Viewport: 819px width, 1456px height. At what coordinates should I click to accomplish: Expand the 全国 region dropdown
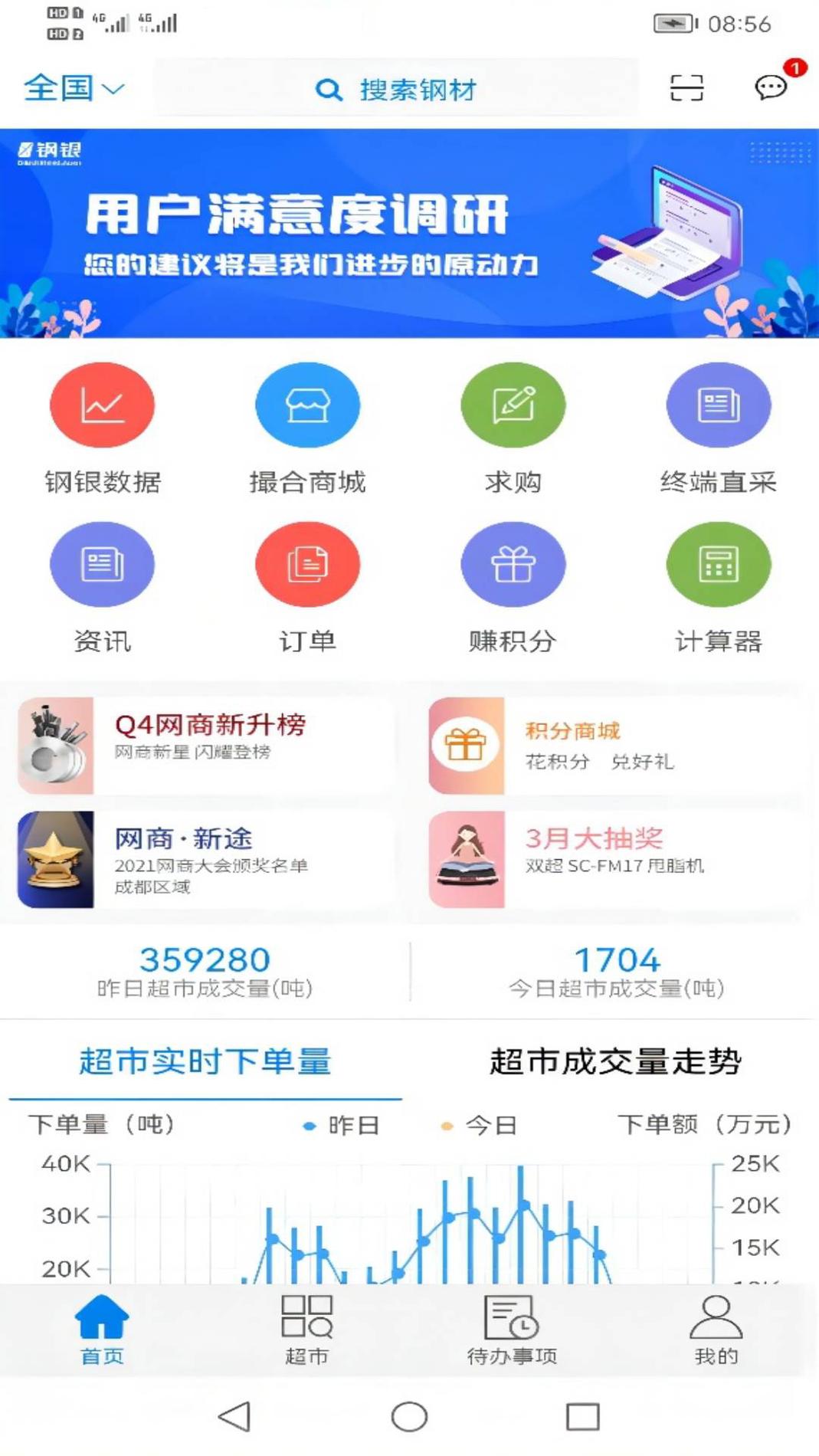pyautogui.click(x=73, y=89)
